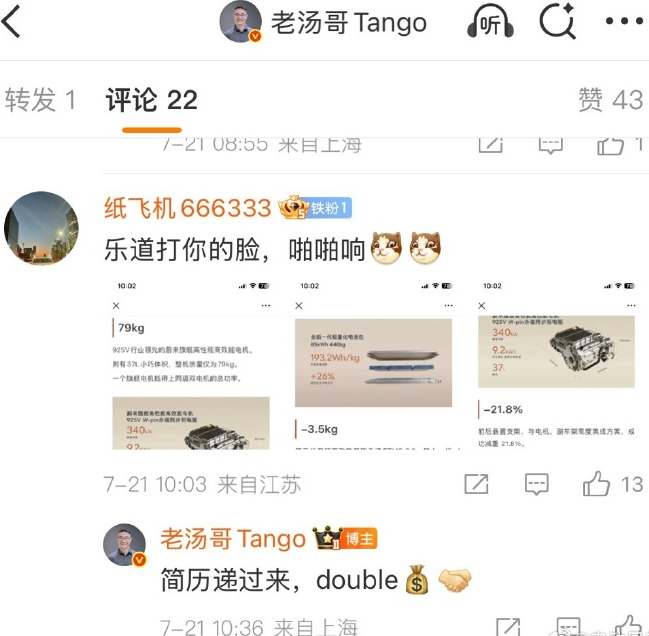Select the 评论 tab
This screenshot has width=649, height=636.
(151, 99)
